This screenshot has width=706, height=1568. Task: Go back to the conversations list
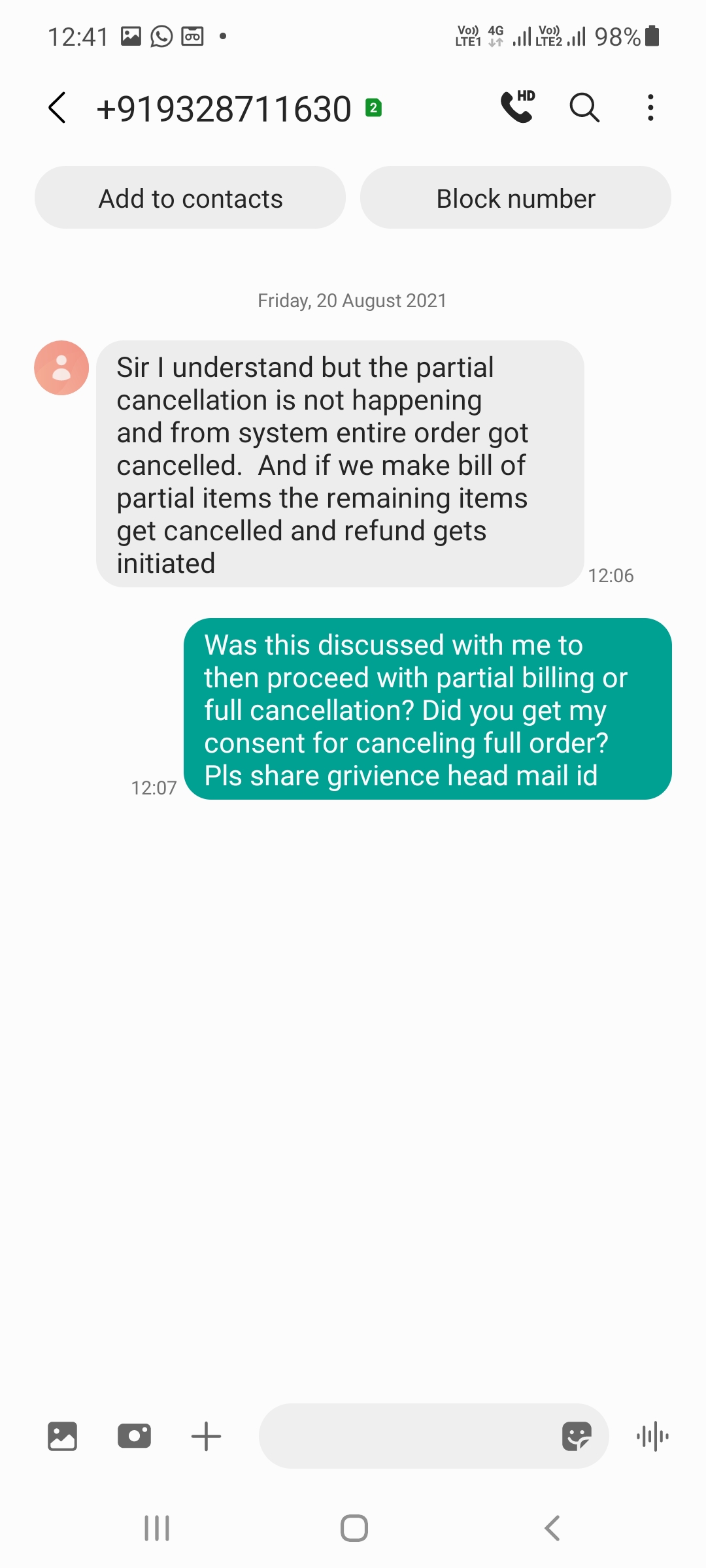coord(58,108)
